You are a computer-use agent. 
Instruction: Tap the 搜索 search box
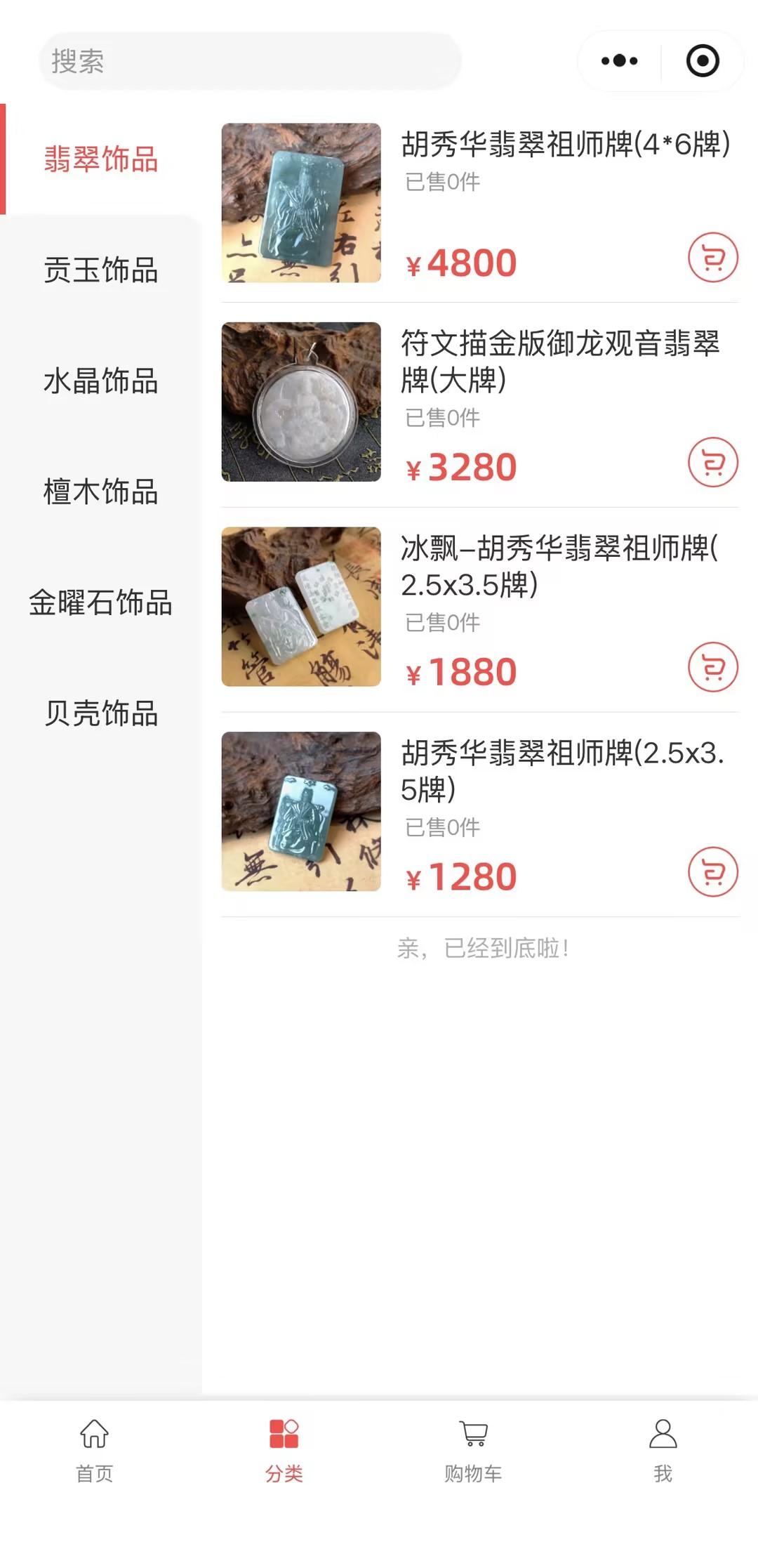(x=249, y=61)
